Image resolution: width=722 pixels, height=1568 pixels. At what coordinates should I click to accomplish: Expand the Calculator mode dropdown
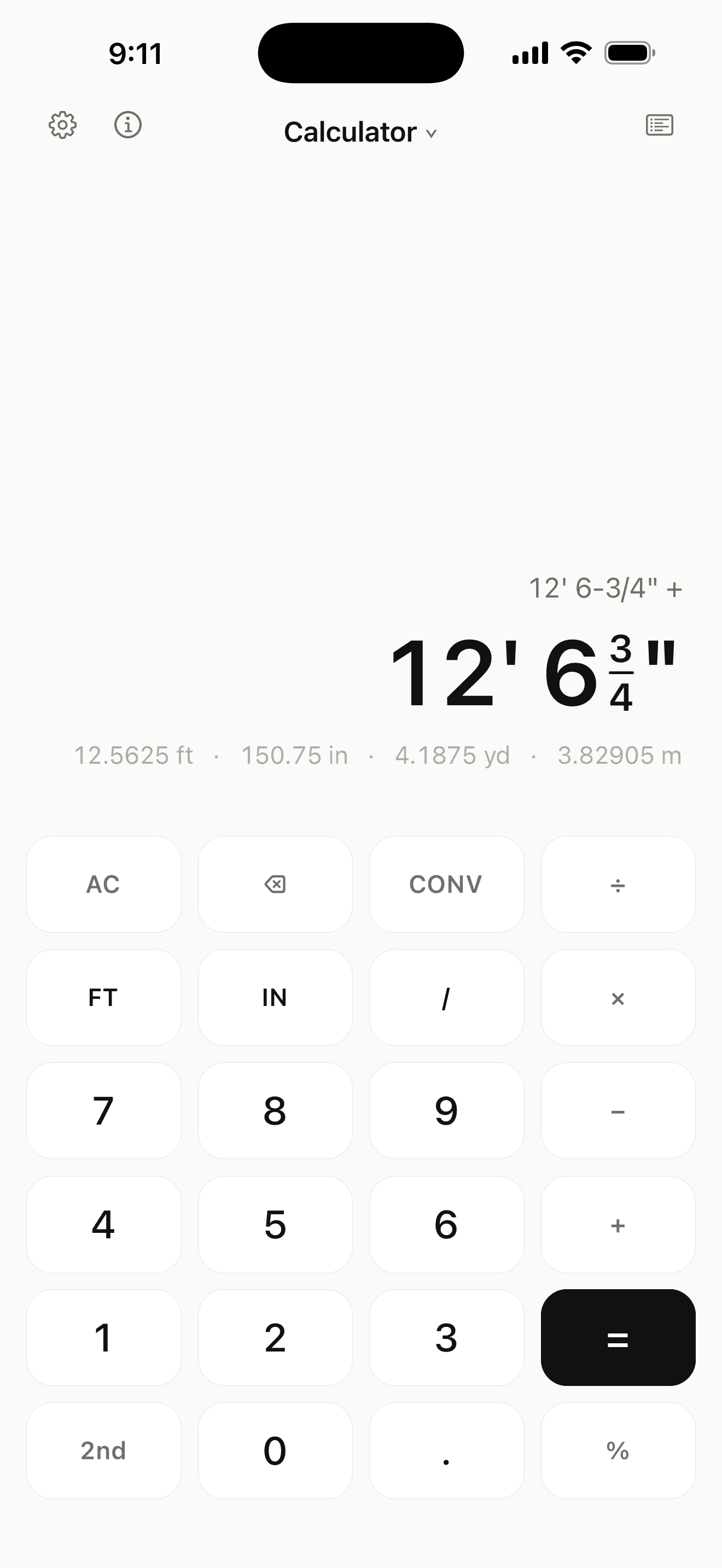tap(360, 132)
